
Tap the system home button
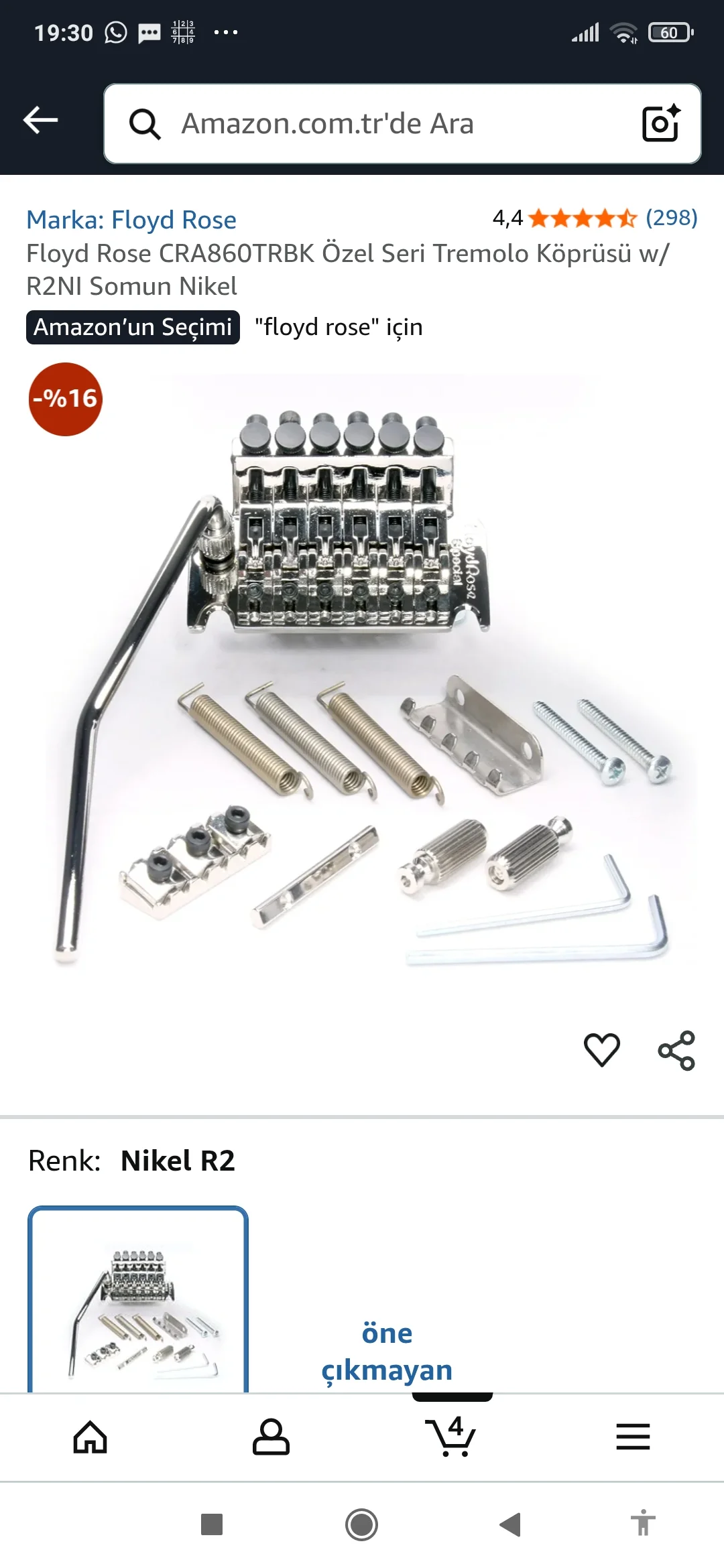tap(361, 1525)
